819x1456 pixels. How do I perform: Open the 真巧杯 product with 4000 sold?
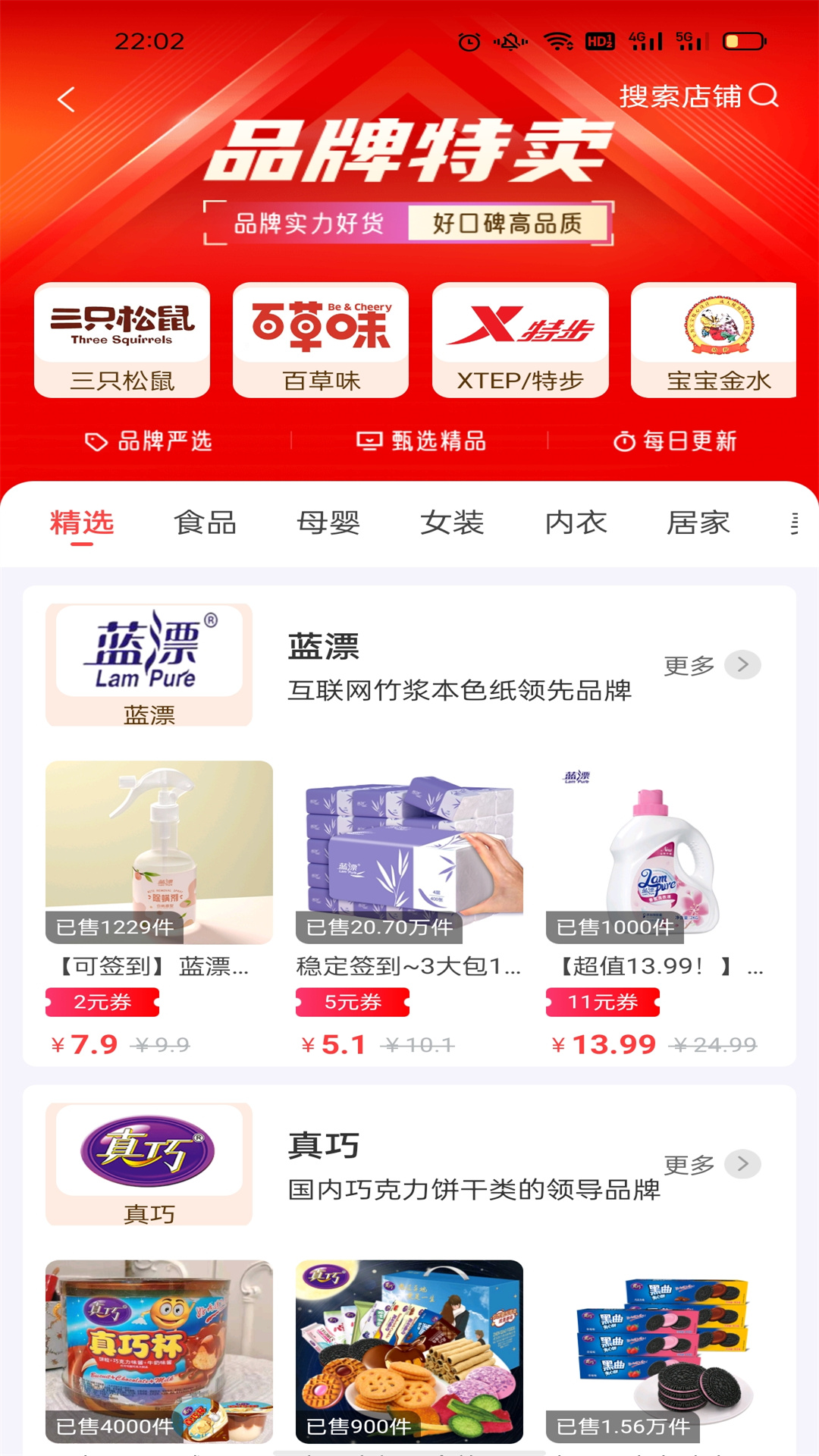coord(159,1351)
